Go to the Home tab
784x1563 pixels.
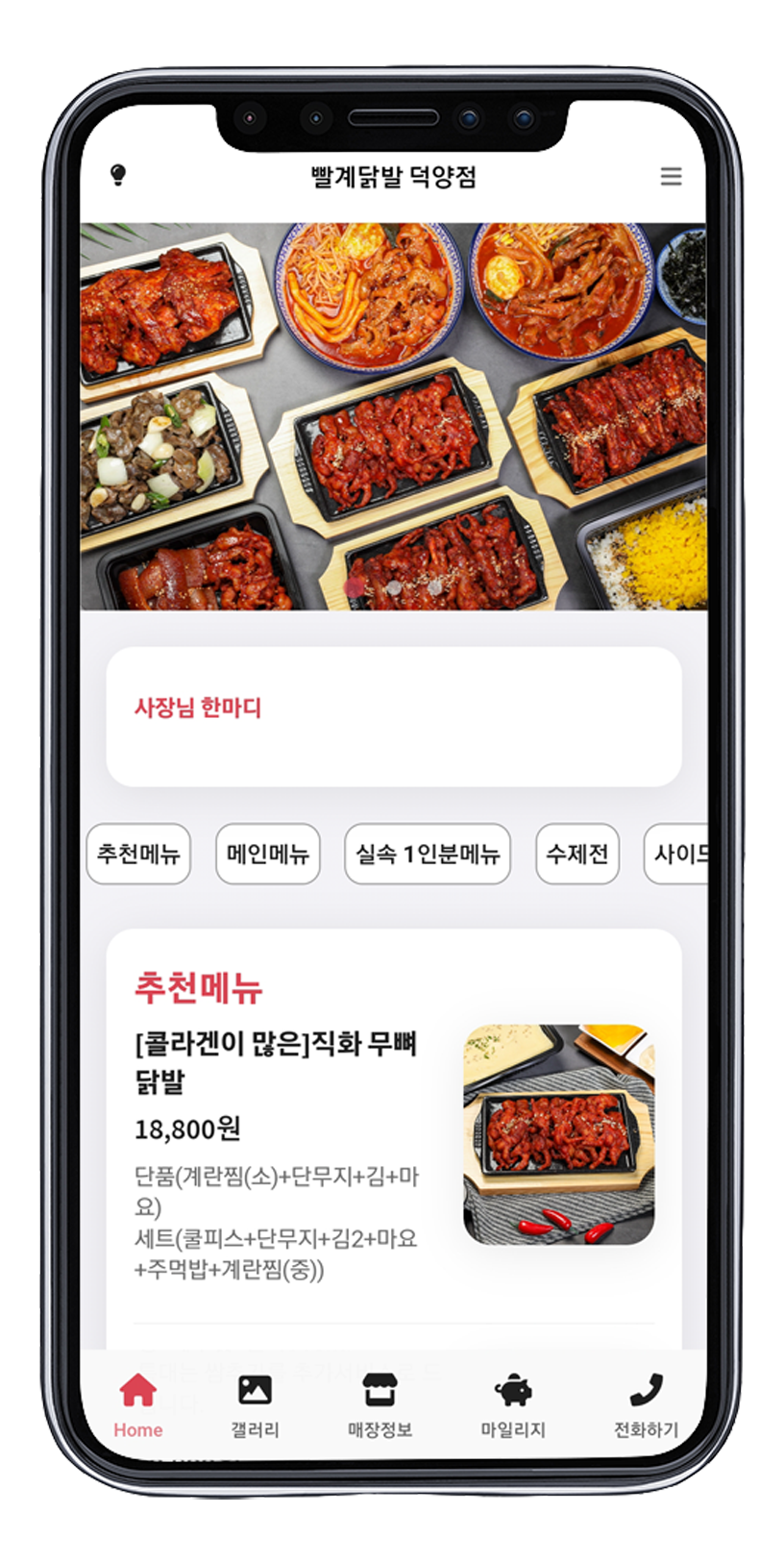137,1405
